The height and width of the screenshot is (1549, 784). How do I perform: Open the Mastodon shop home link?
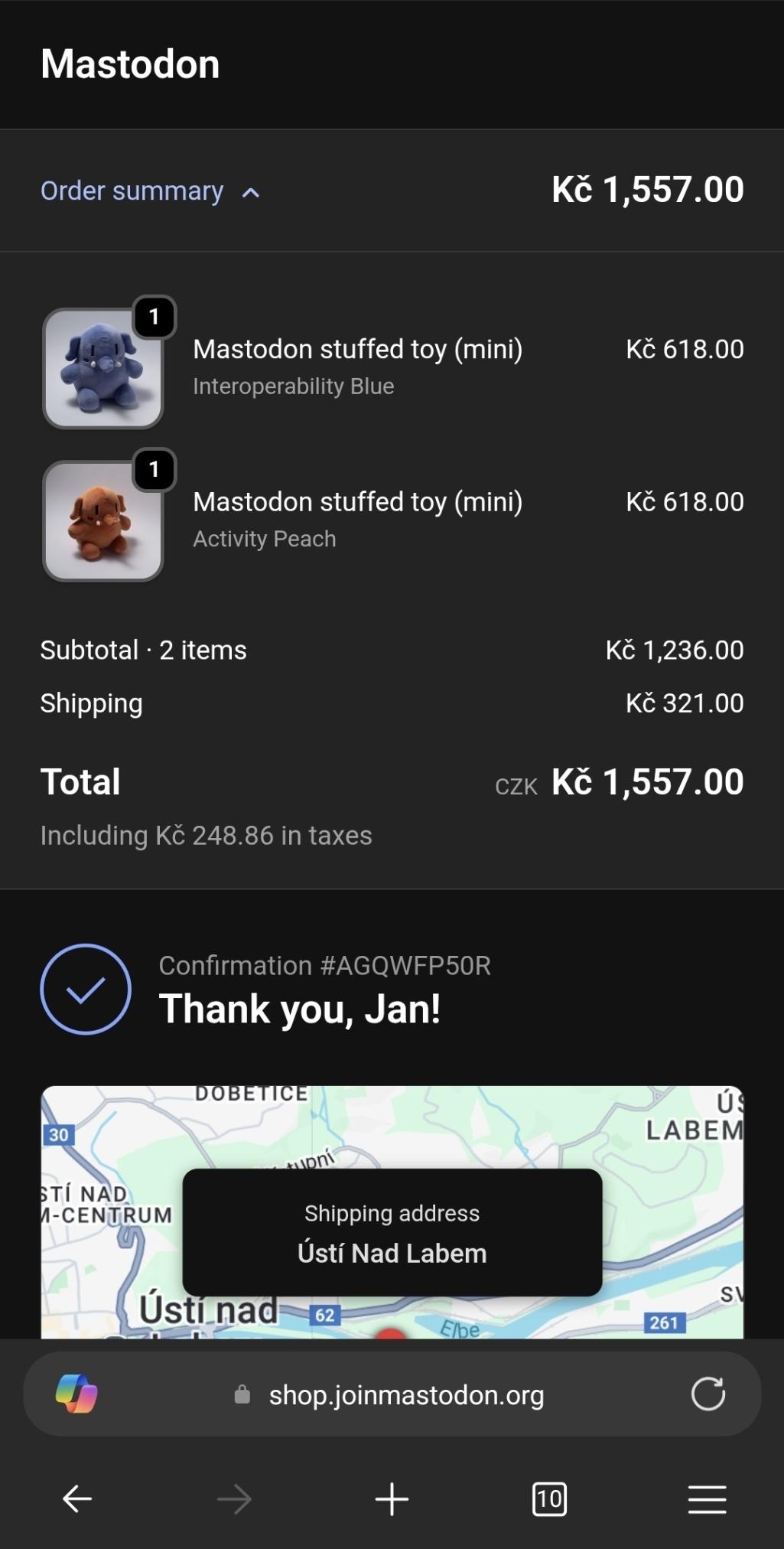click(x=130, y=64)
